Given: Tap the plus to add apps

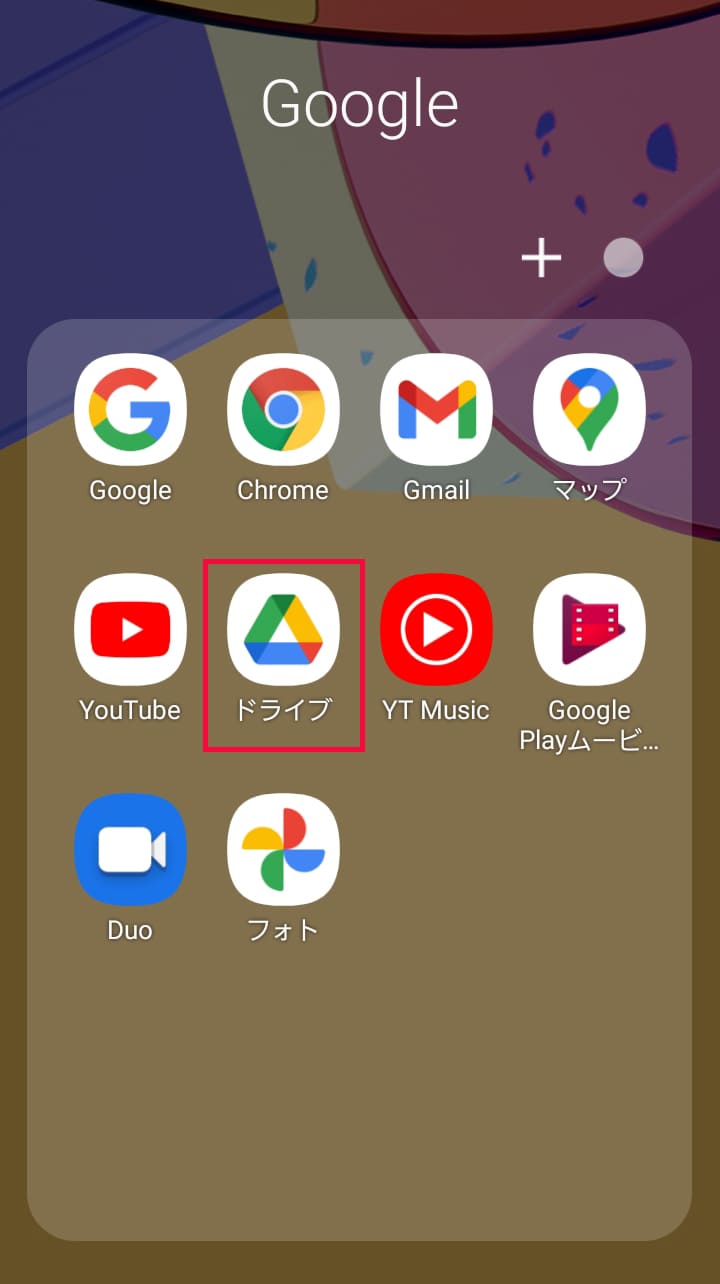Looking at the screenshot, I should tap(541, 259).
